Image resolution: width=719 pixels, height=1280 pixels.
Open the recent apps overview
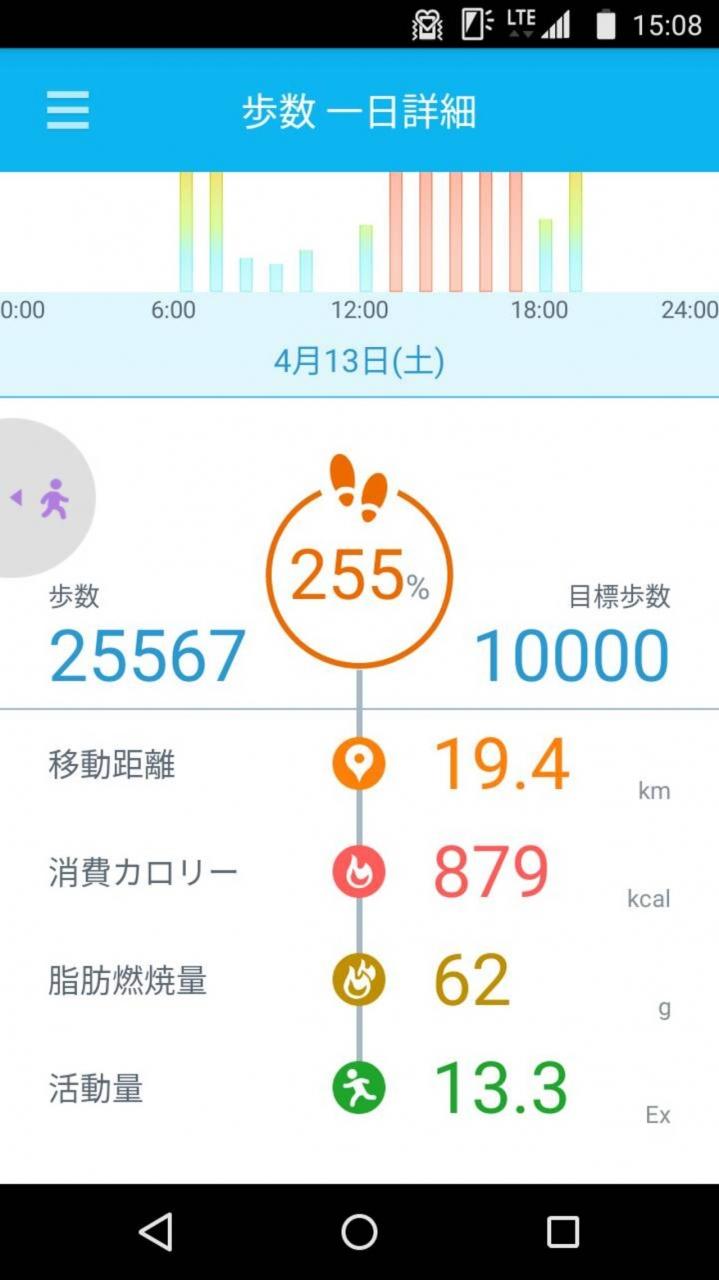coord(562,1232)
